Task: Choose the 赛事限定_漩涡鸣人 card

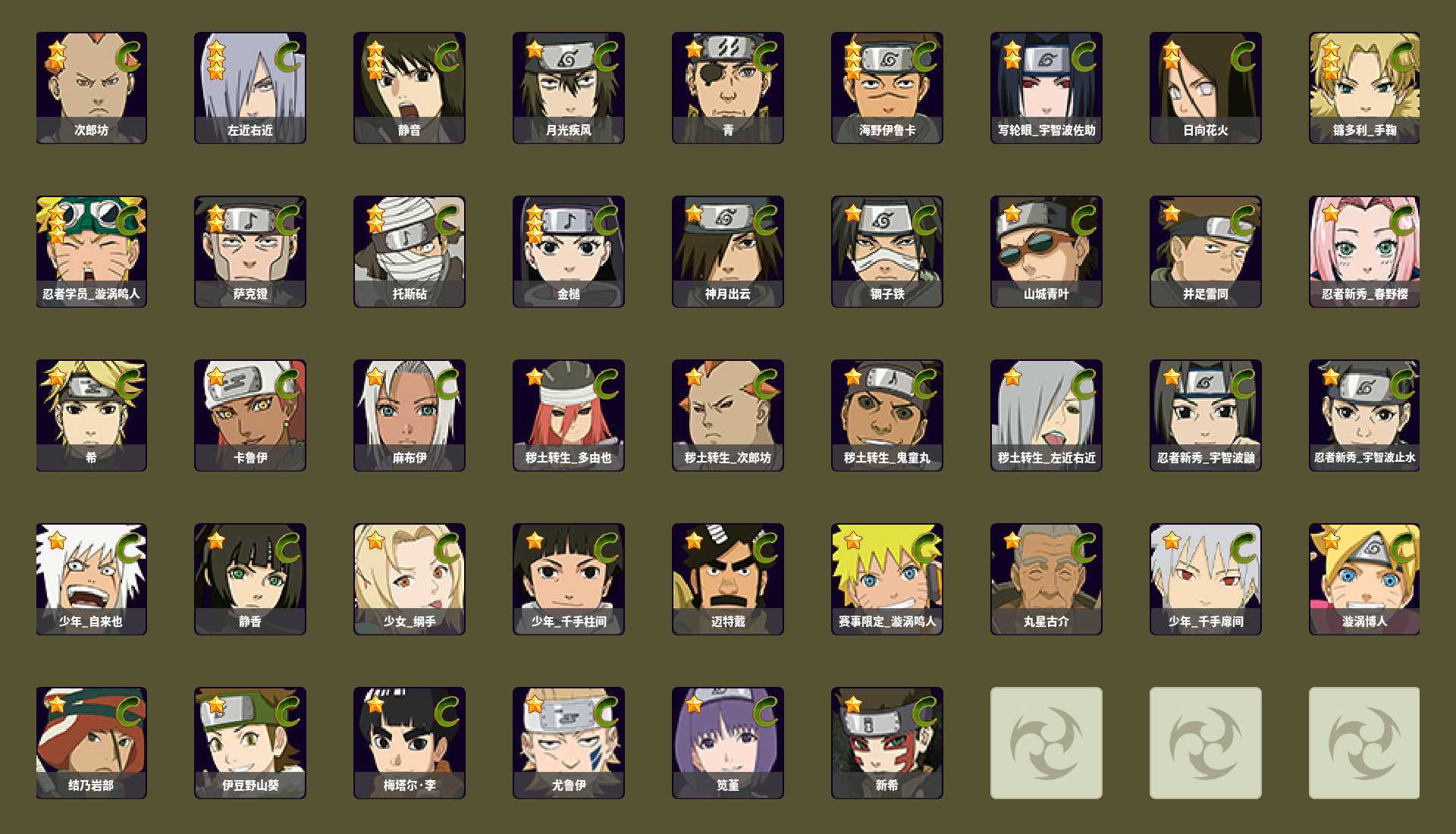Action: pyautogui.click(x=887, y=578)
